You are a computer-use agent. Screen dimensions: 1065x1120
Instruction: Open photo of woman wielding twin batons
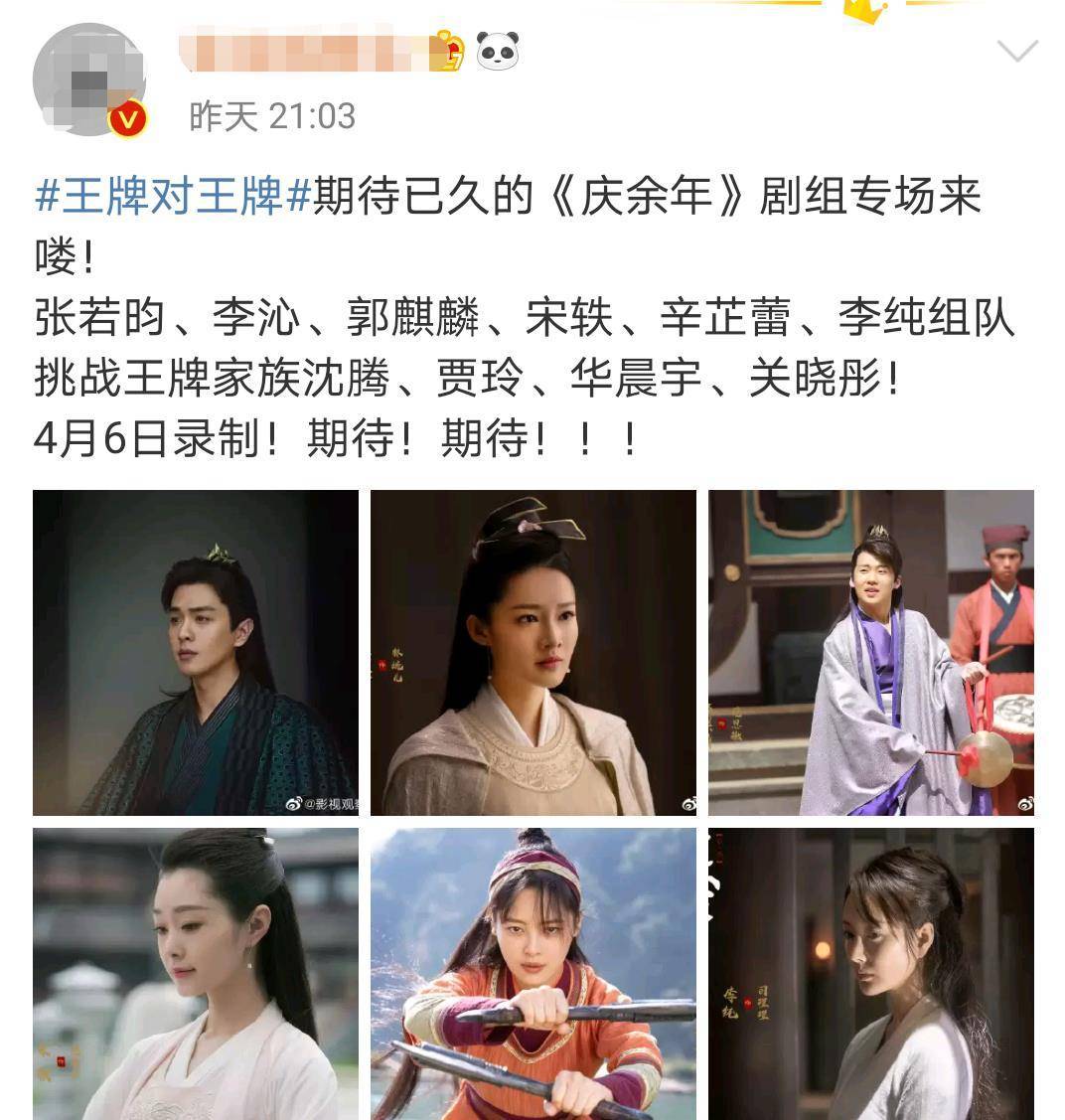[x=533, y=974]
